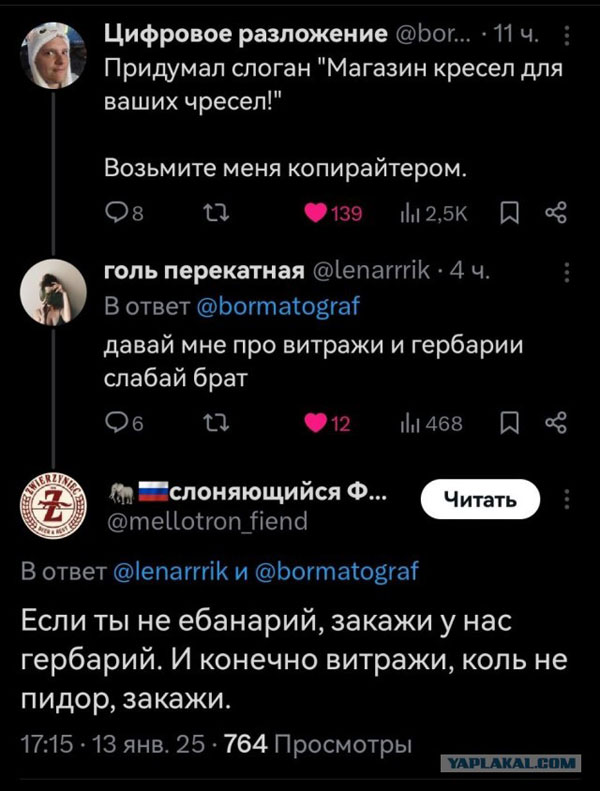Image resolution: width=600 pixels, height=791 pixels.
Task: Open голь перекатная profile avatar
Action: [52, 292]
